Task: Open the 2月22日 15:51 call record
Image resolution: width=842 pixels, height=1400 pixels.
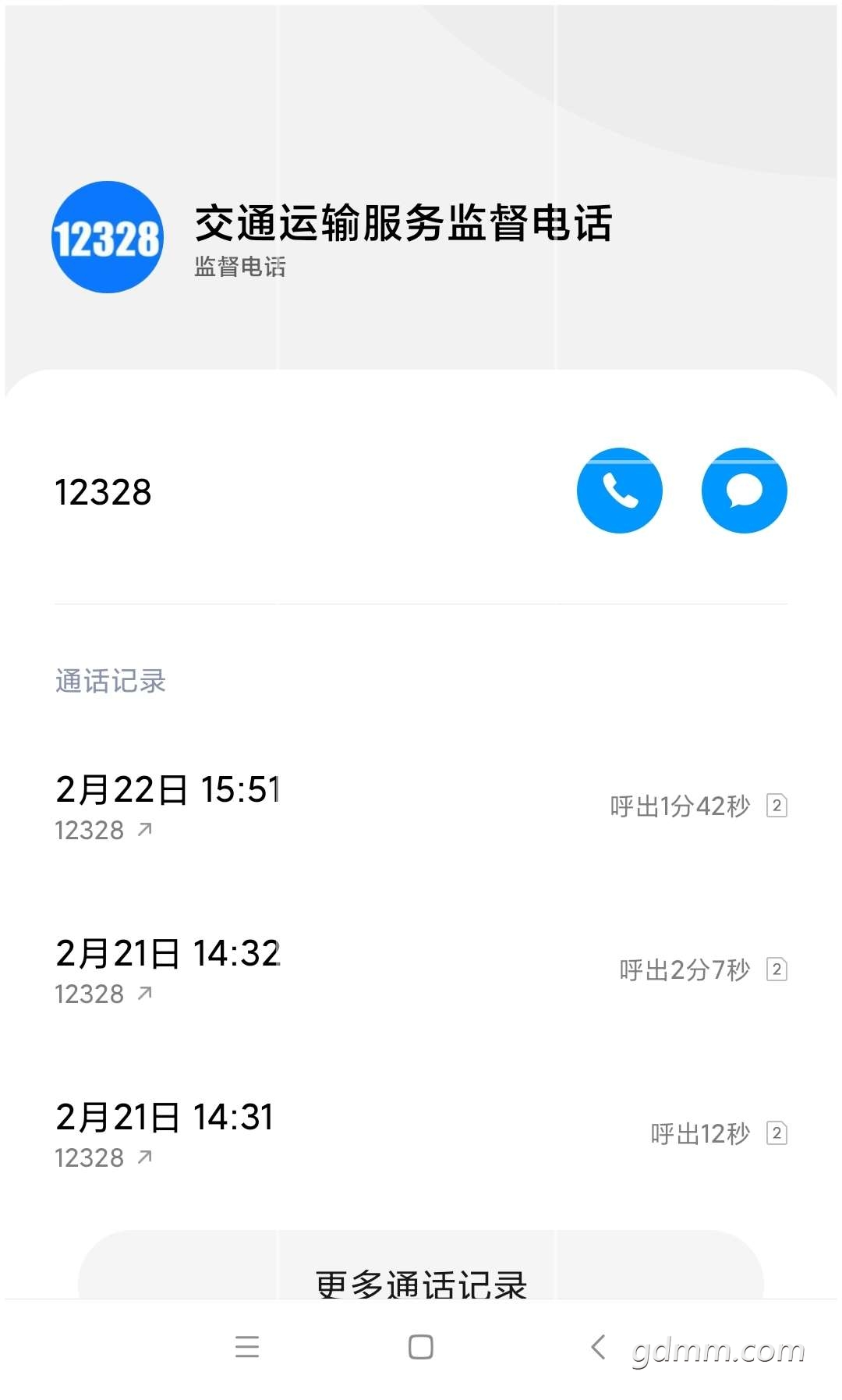Action: 420,806
